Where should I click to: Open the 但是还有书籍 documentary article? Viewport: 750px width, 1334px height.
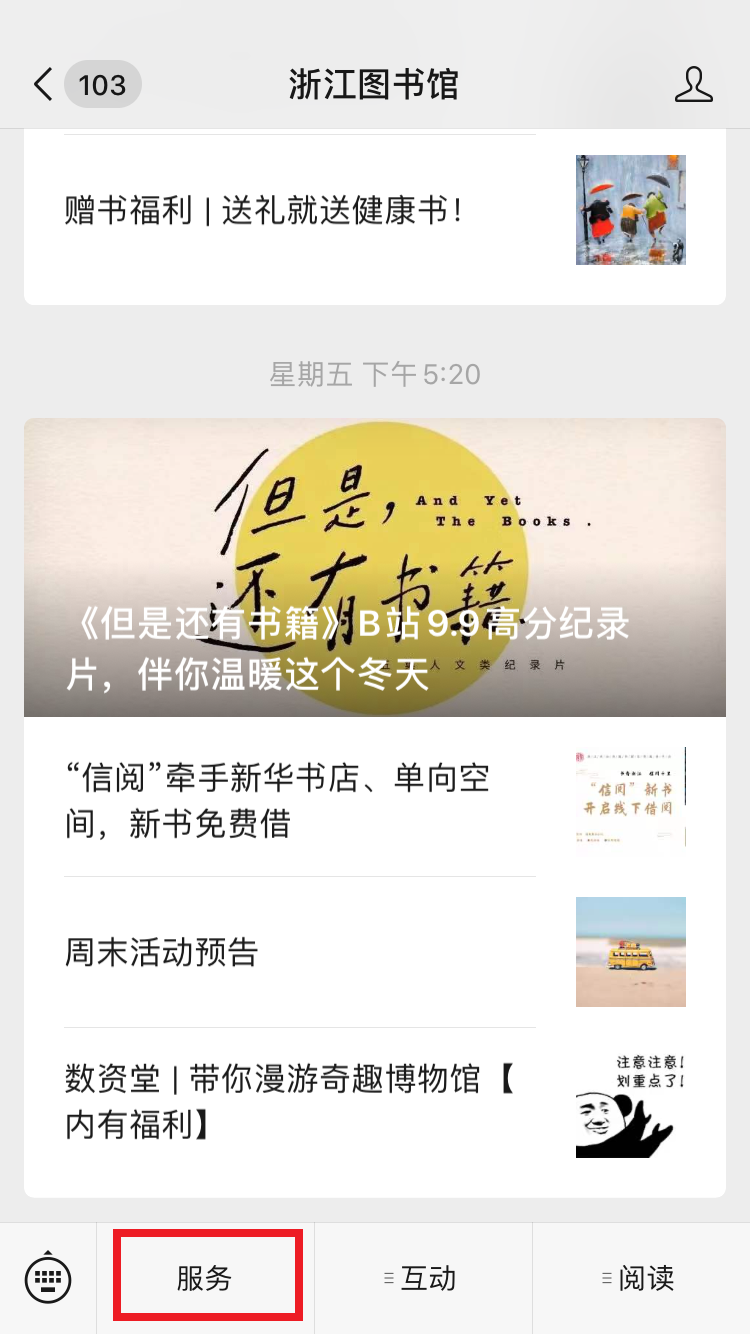tap(374, 567)
